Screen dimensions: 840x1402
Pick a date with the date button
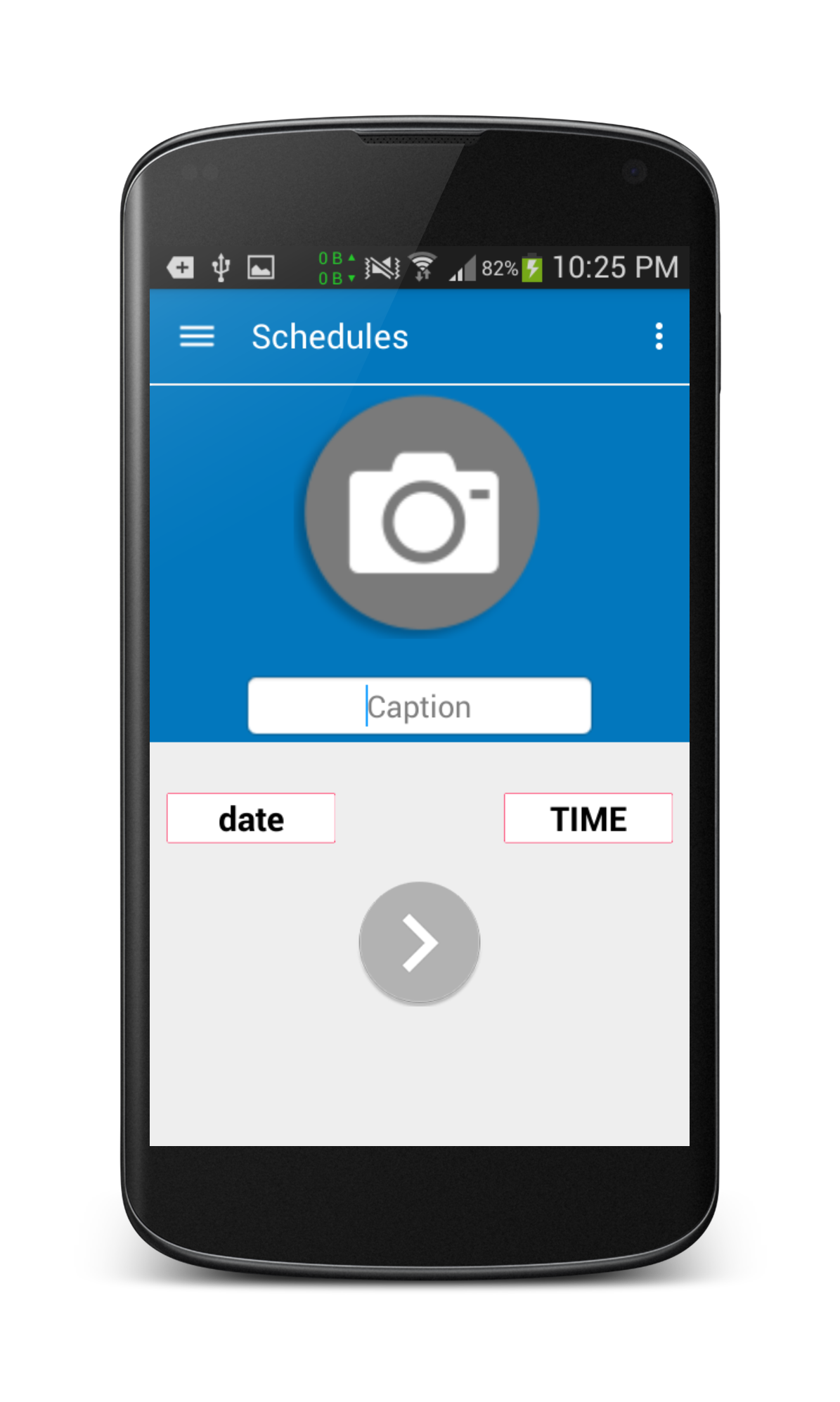(251, 818)
